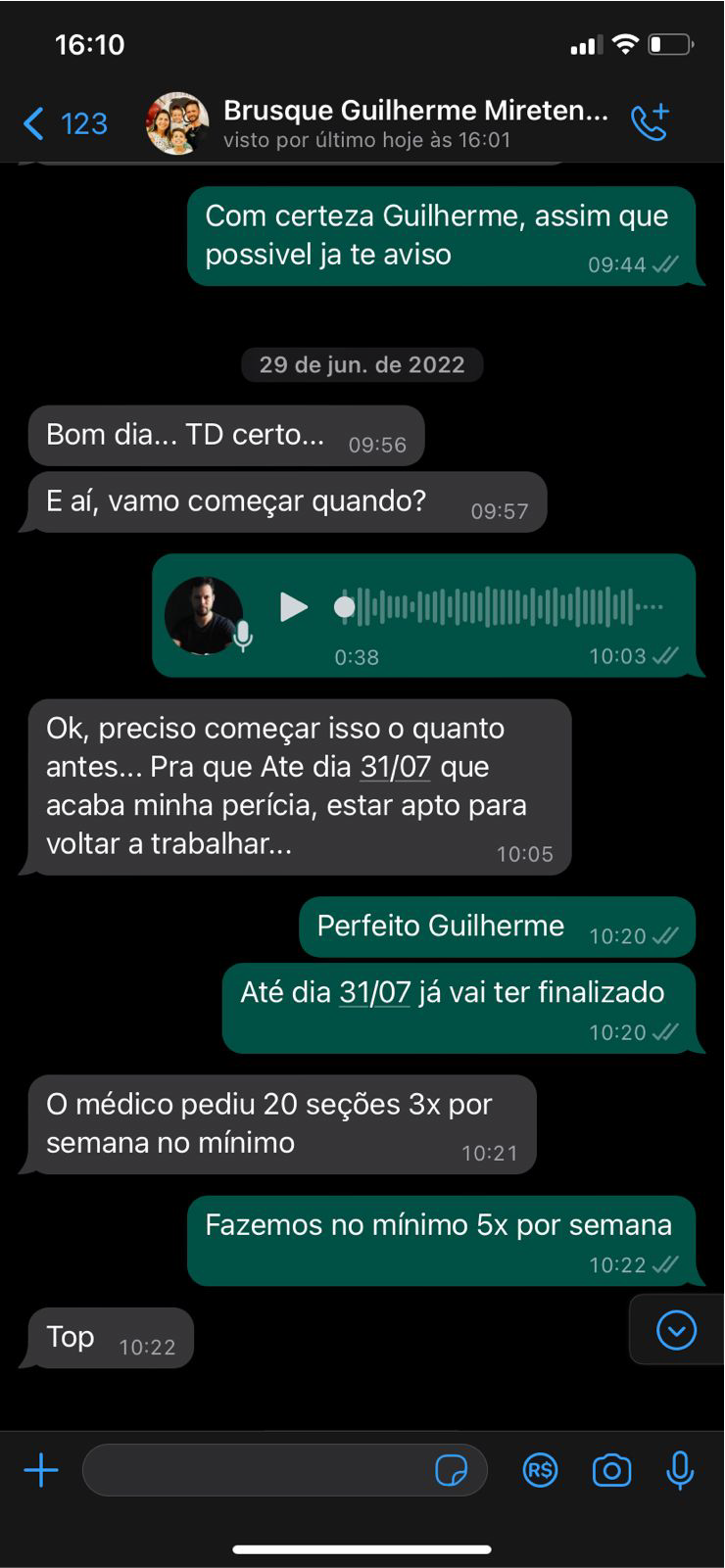
Task: Open the attachment plus menu
Action: click(41, 1470)
